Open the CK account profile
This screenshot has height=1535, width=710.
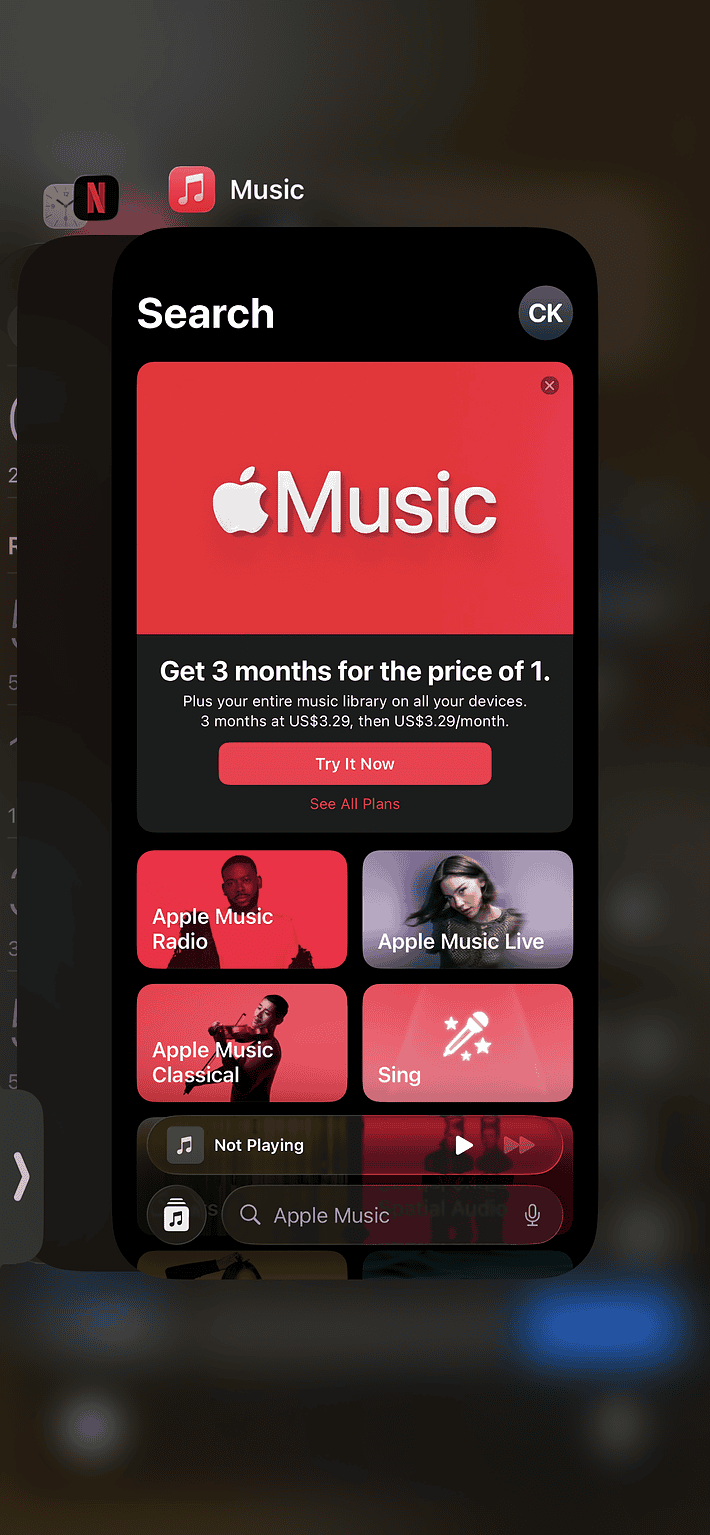[x=545, y=313]
